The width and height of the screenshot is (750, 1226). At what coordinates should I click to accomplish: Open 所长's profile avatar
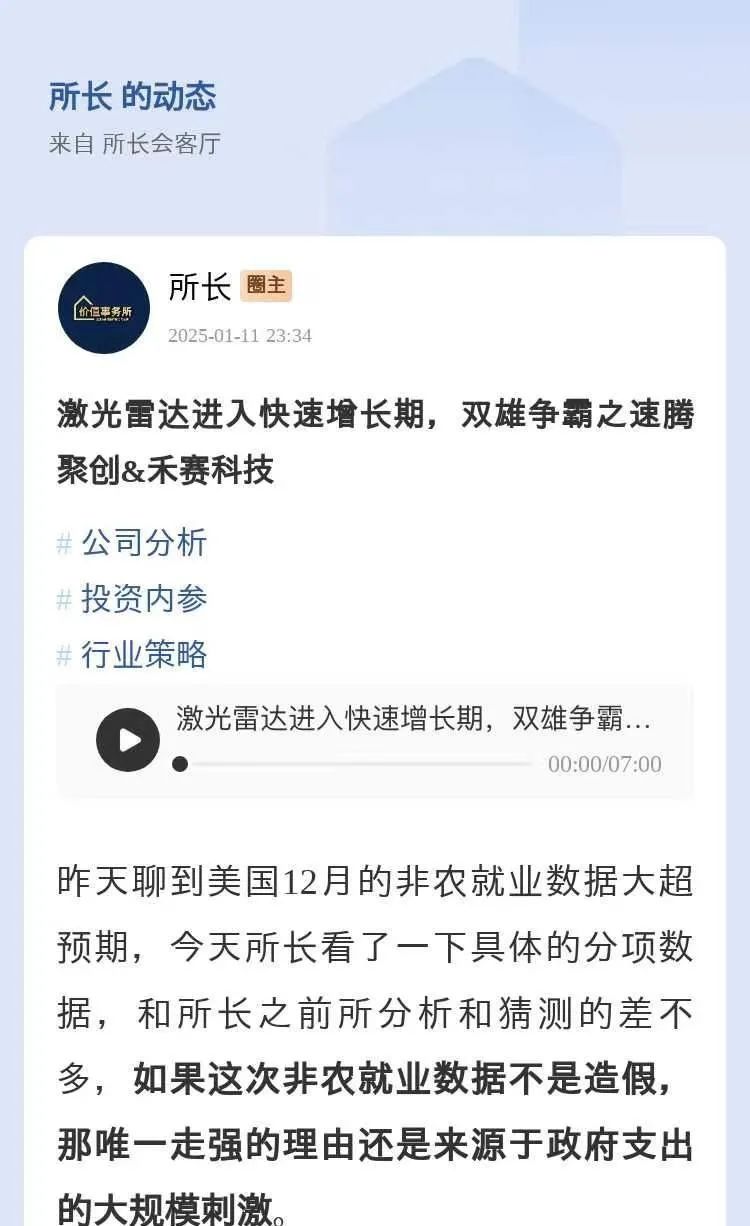[104, 308]
